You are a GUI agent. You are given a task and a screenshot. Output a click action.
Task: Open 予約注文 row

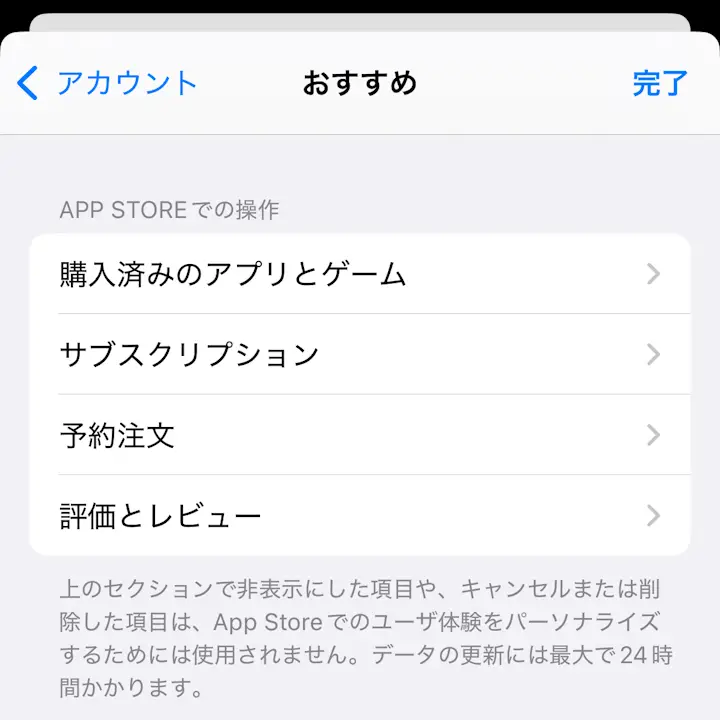(x=360, y=435)
